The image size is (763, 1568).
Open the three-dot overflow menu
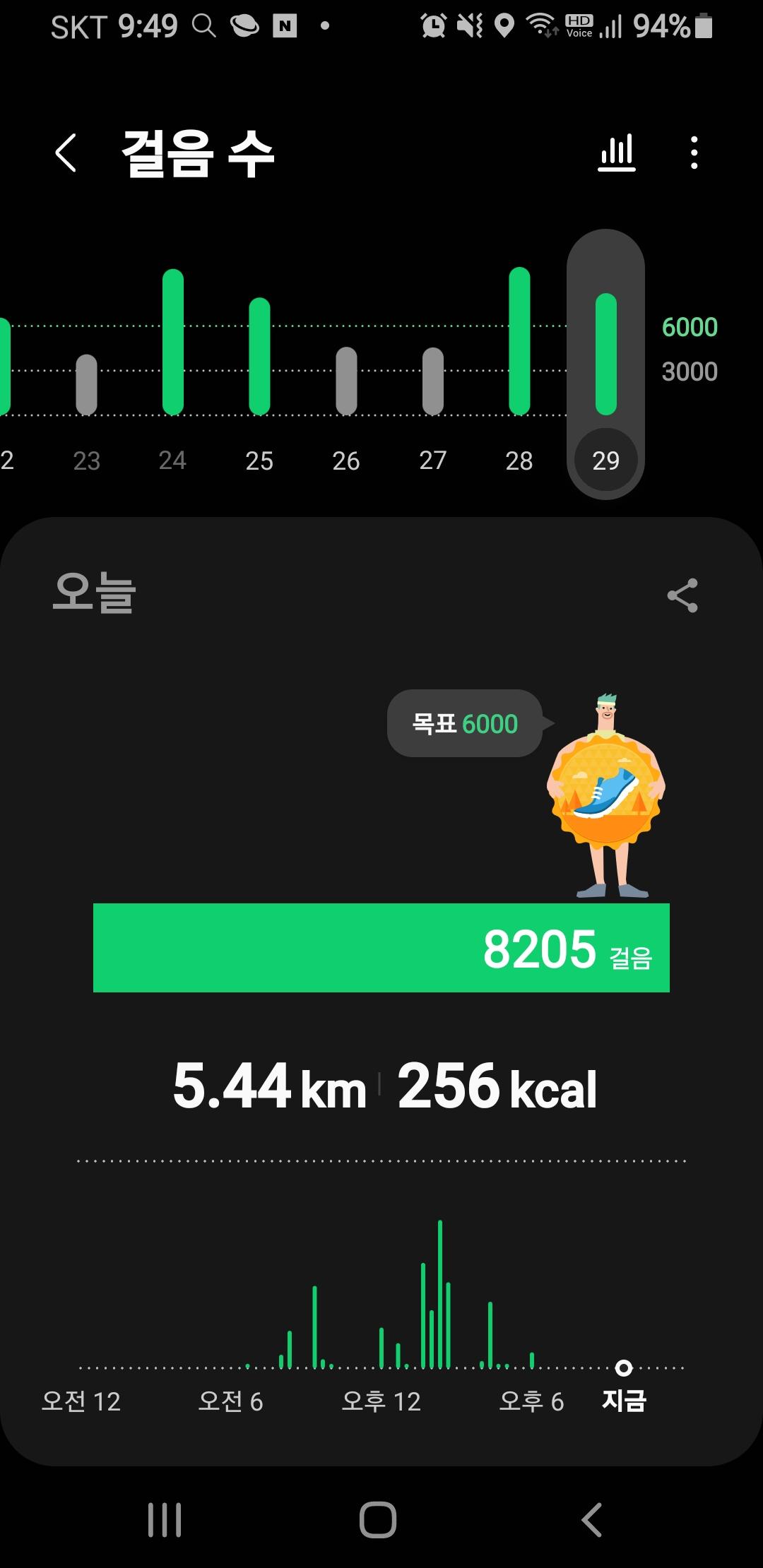click(694, 153)
